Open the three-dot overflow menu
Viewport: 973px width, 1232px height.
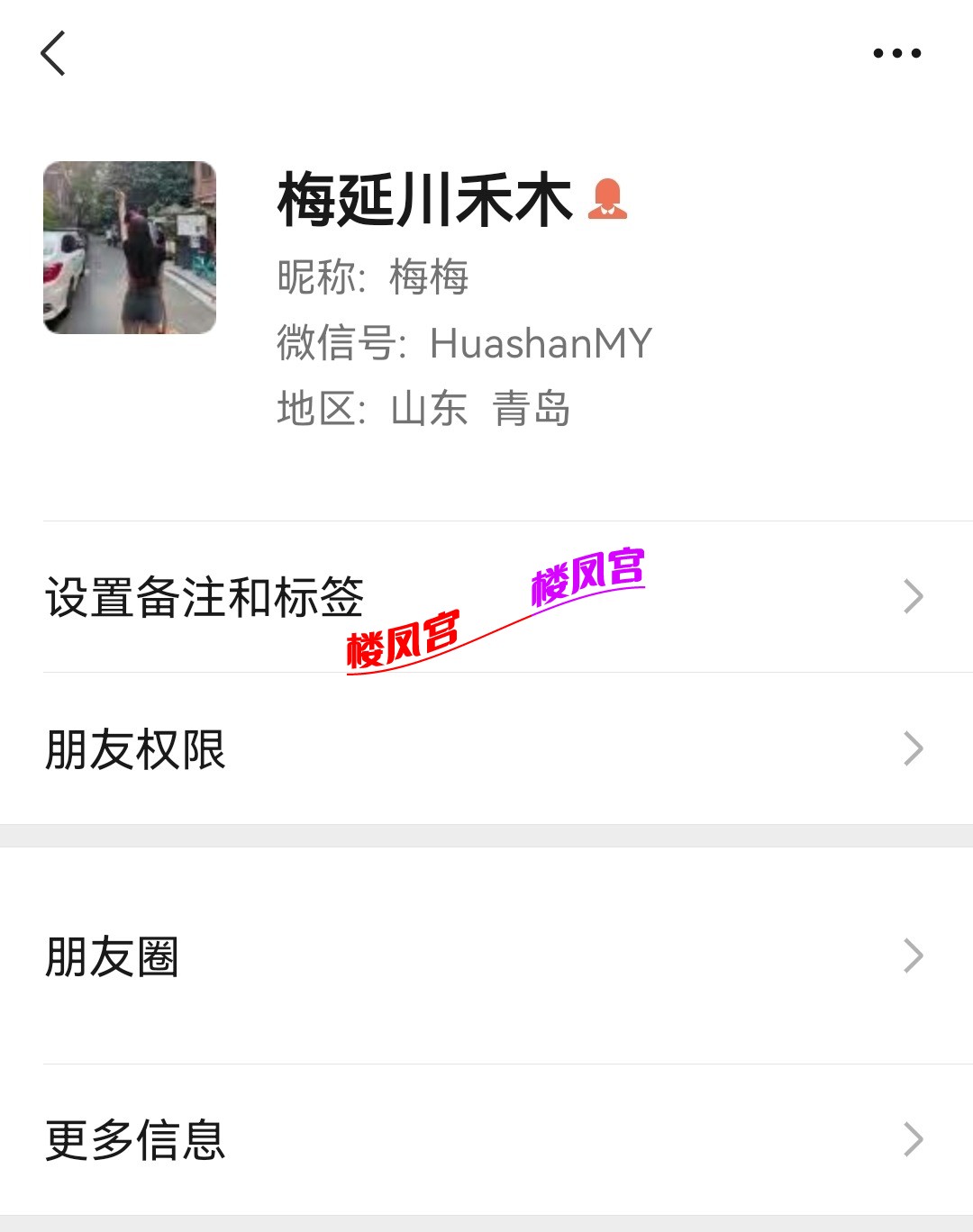pyautogui.click(x=896, y=53)
